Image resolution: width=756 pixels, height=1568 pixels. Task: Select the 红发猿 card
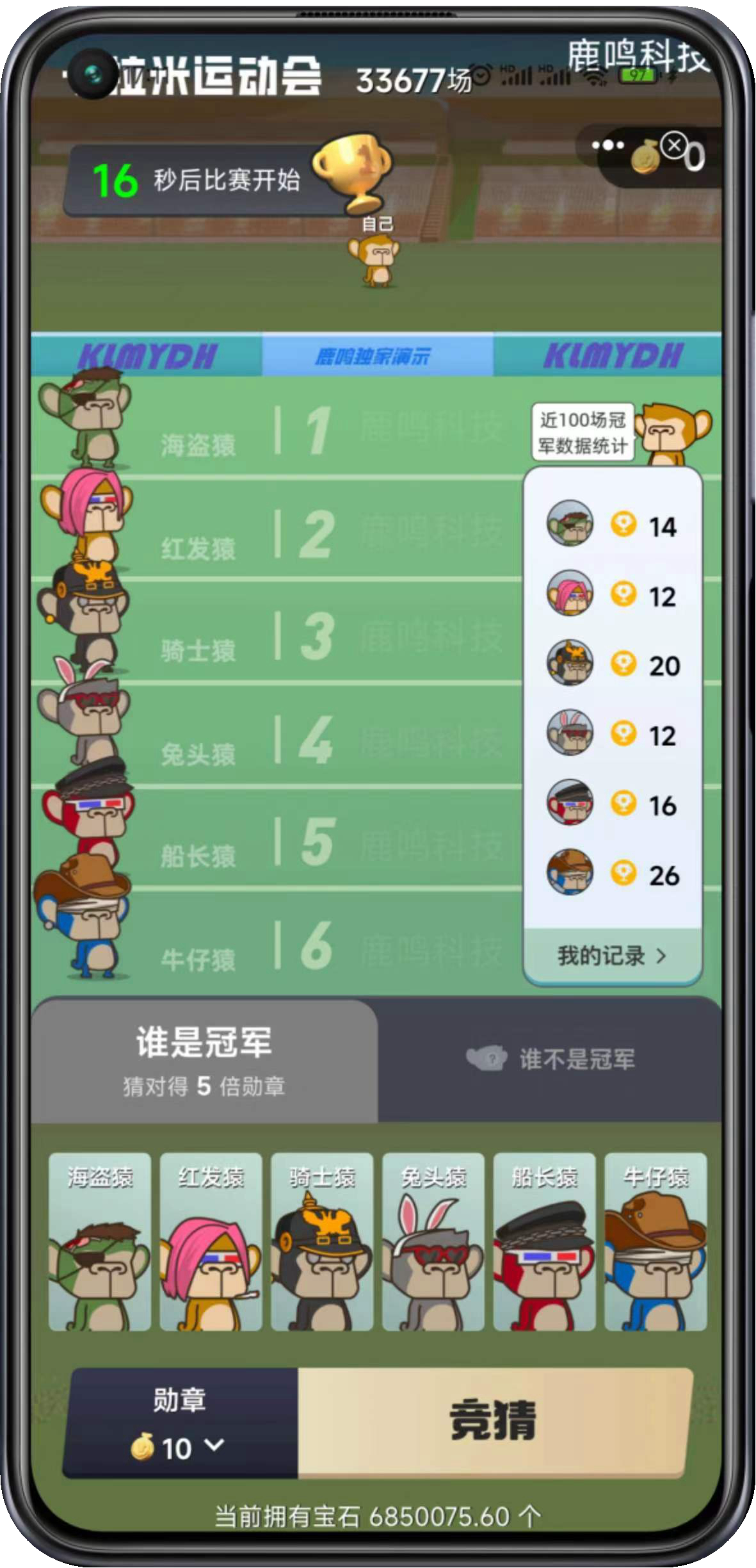tap(211, 1241)
